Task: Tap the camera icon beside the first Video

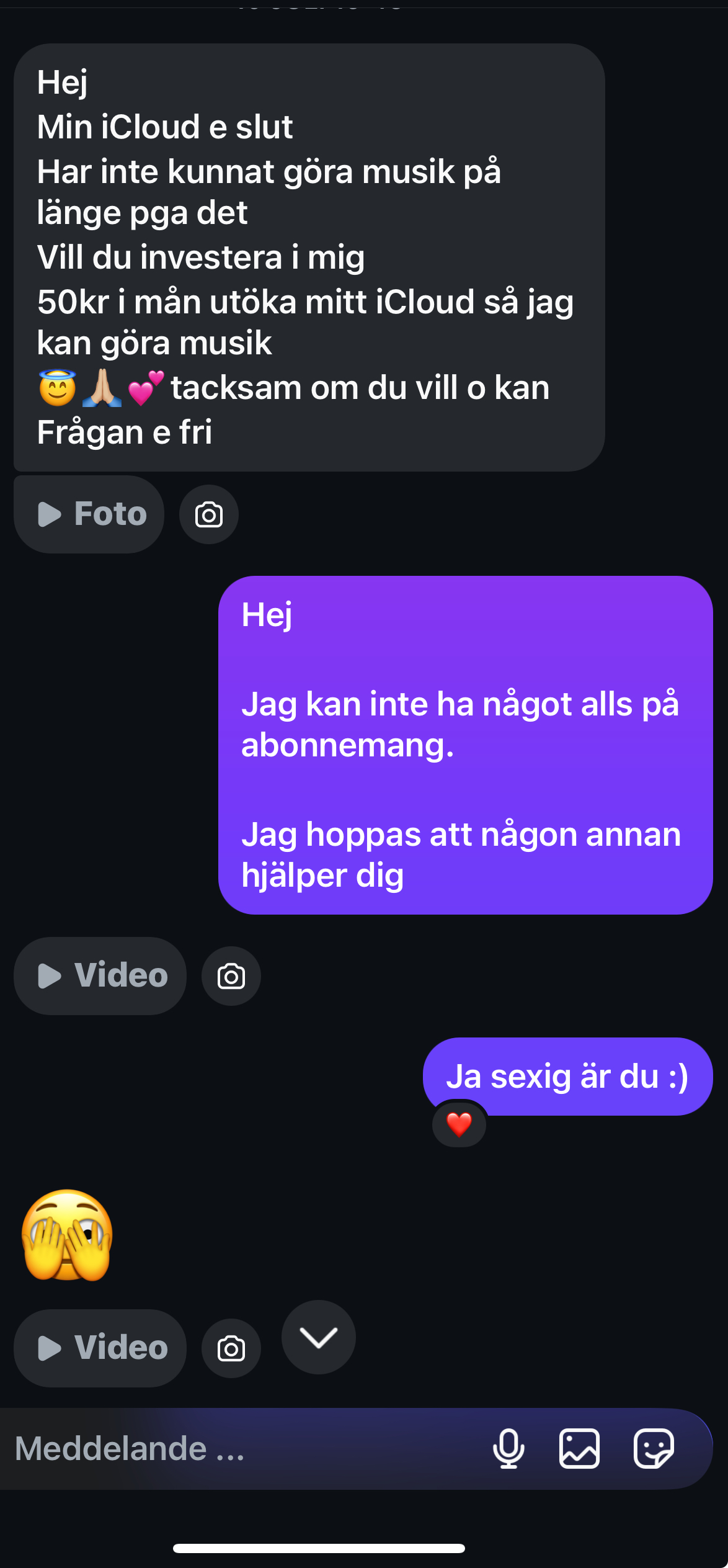Action: tap(231, 976)
